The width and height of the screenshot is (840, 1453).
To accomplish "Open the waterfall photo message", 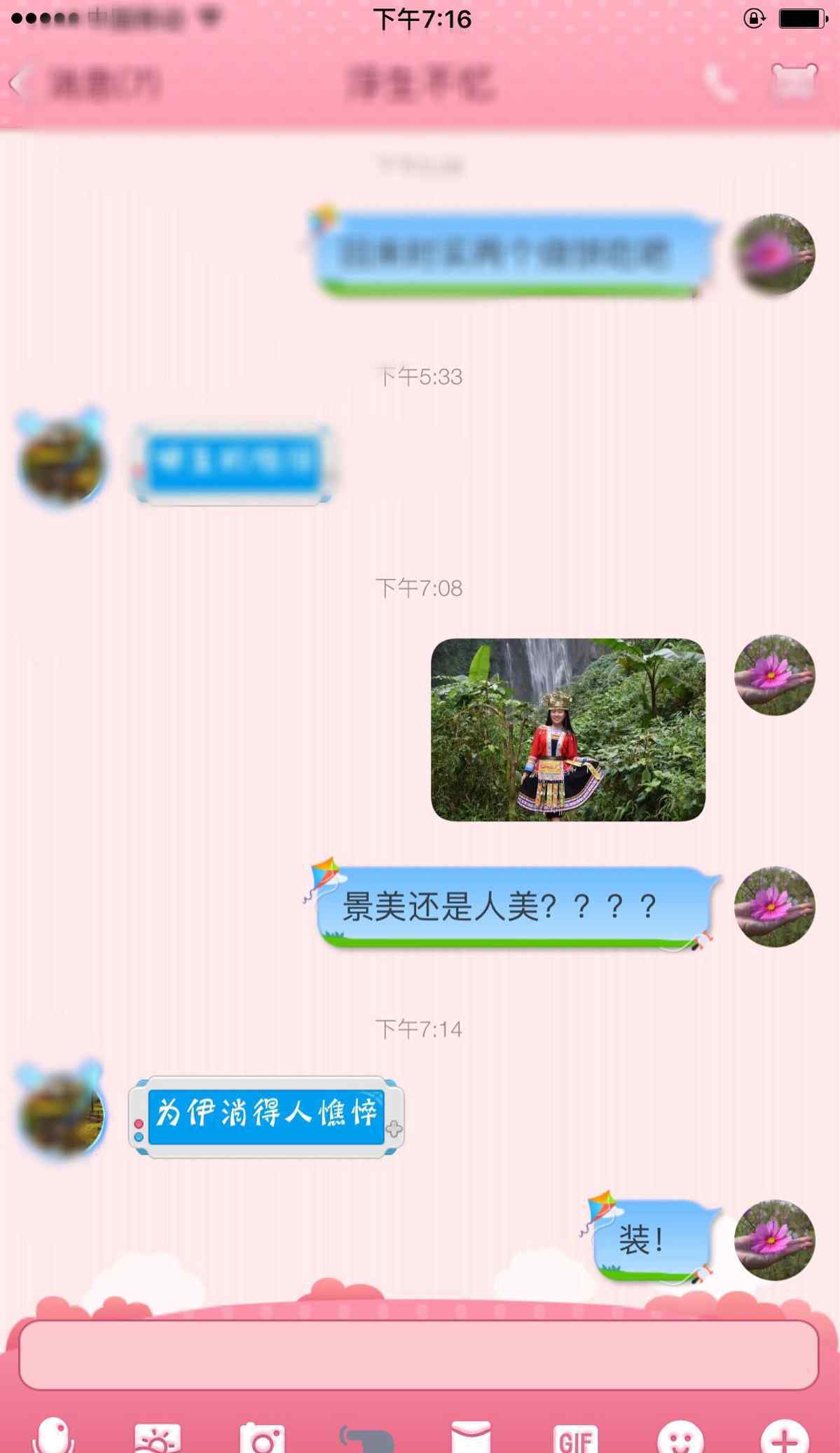I will (x=568, y=730).
